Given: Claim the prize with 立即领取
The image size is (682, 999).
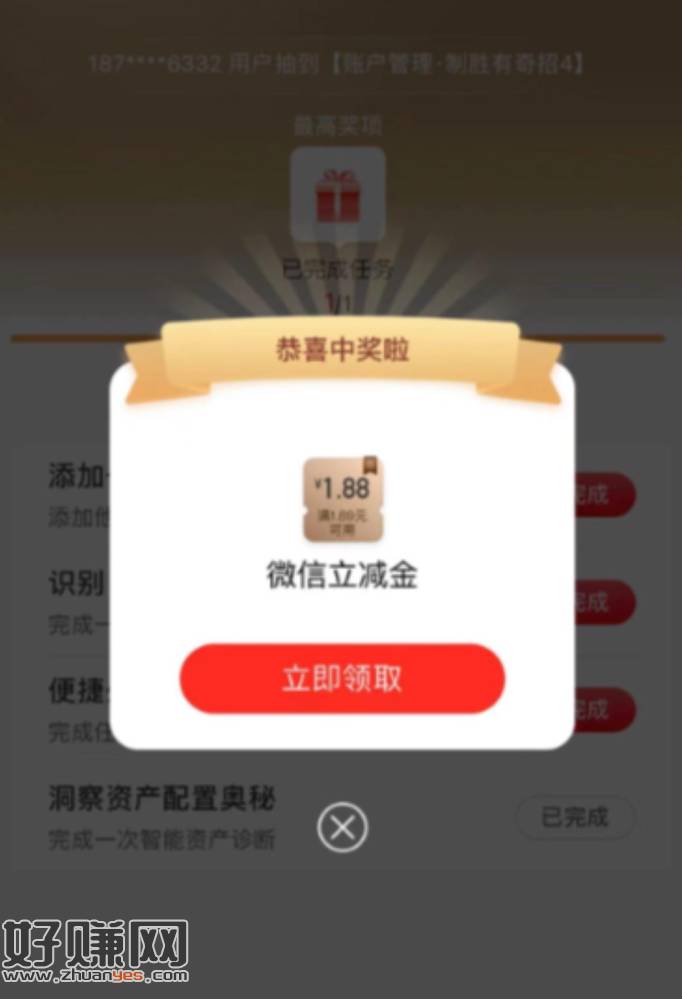Looking at the screenshot, I should click(x=342, y=679).
